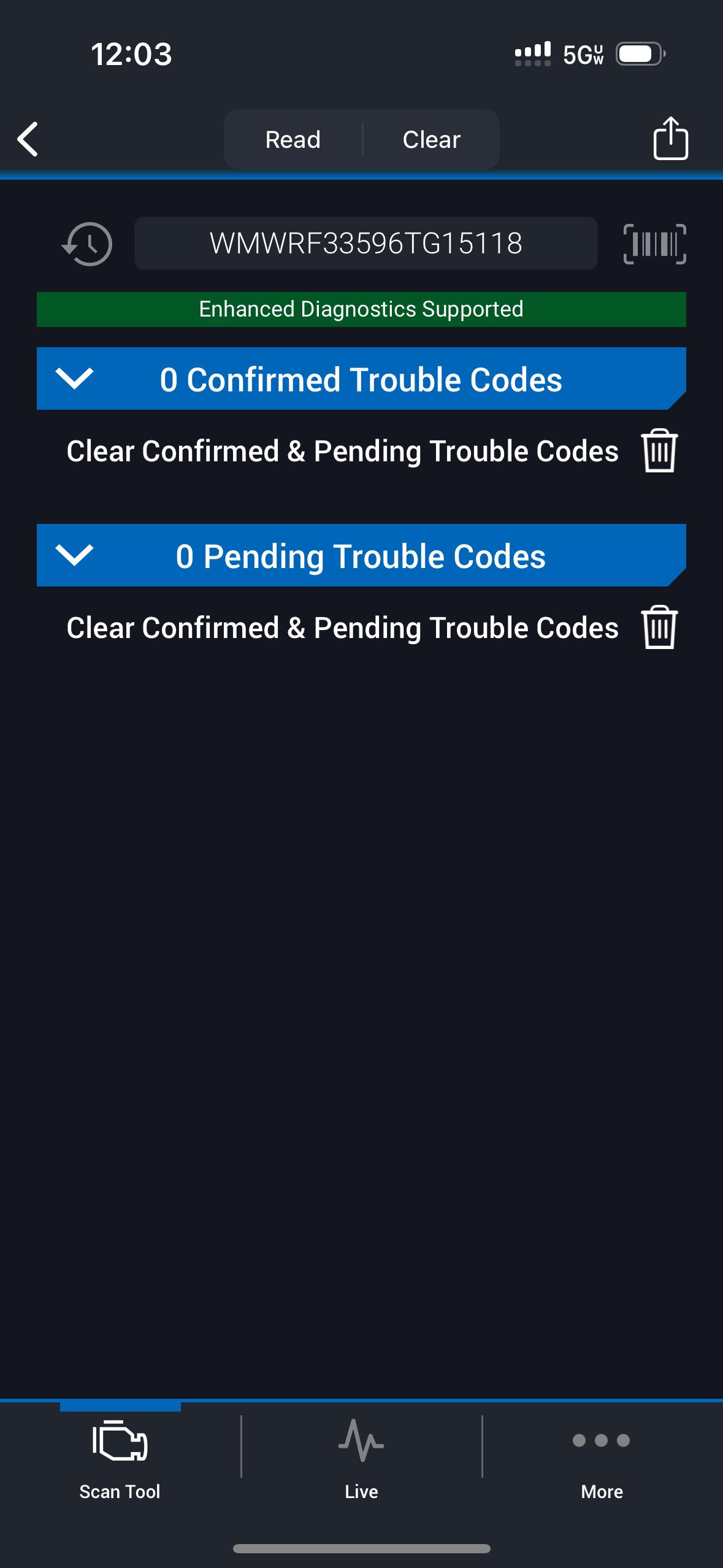
Task: Scan a VIN barcode
Action: (654, 244)
